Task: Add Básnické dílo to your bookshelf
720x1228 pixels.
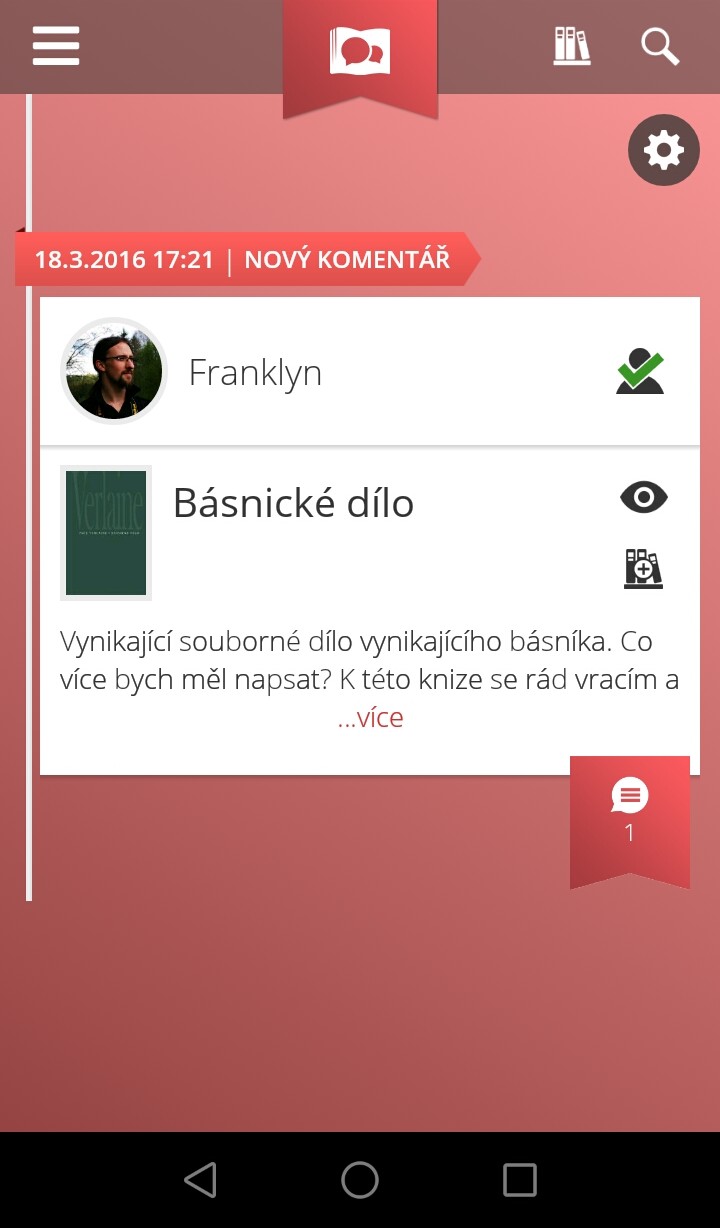Action: pos(644,568)
